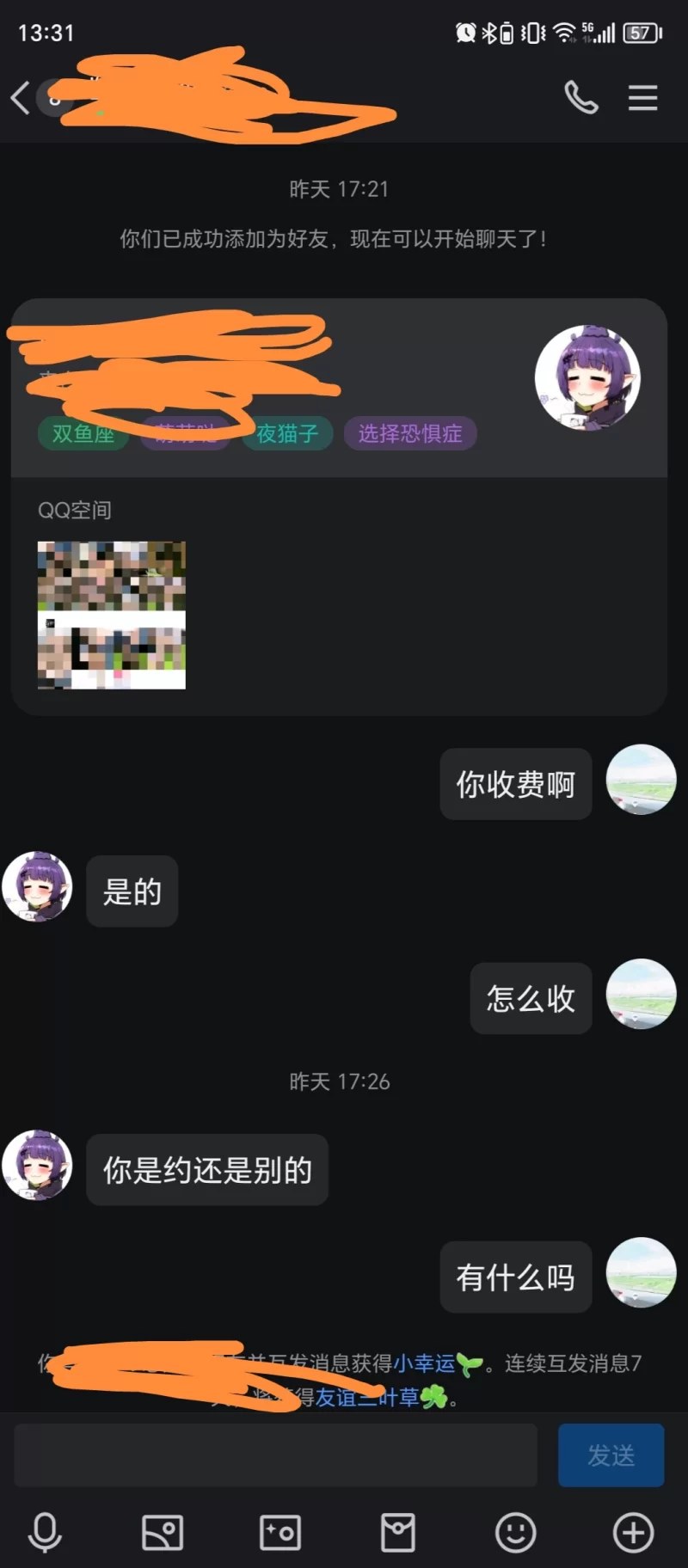Record a voice message with the microphone
This screenshot has height=1568, width=688.
pos(45,1532)
